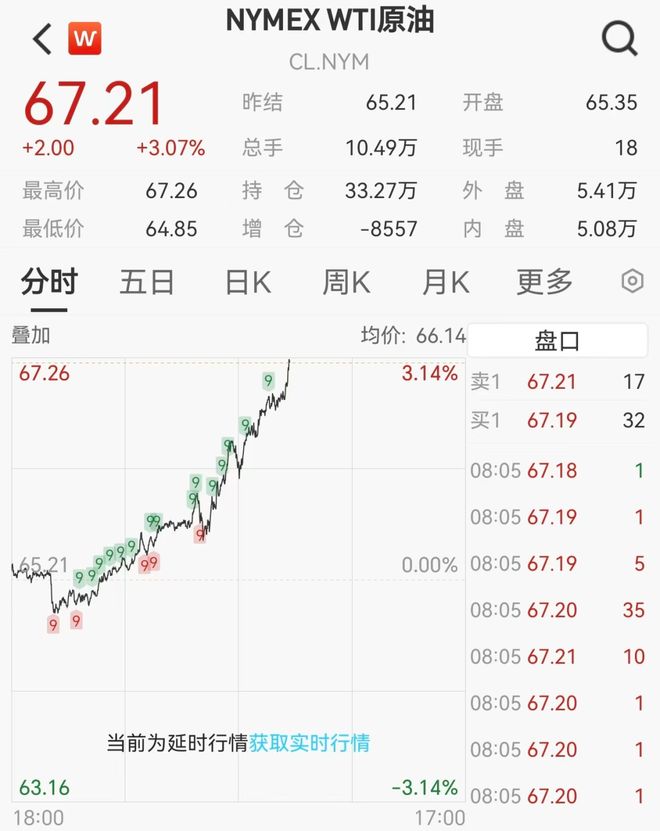Switch to the 日K chart tab
660x831 pixels.
pyautogui.click(x=247, y=282)
